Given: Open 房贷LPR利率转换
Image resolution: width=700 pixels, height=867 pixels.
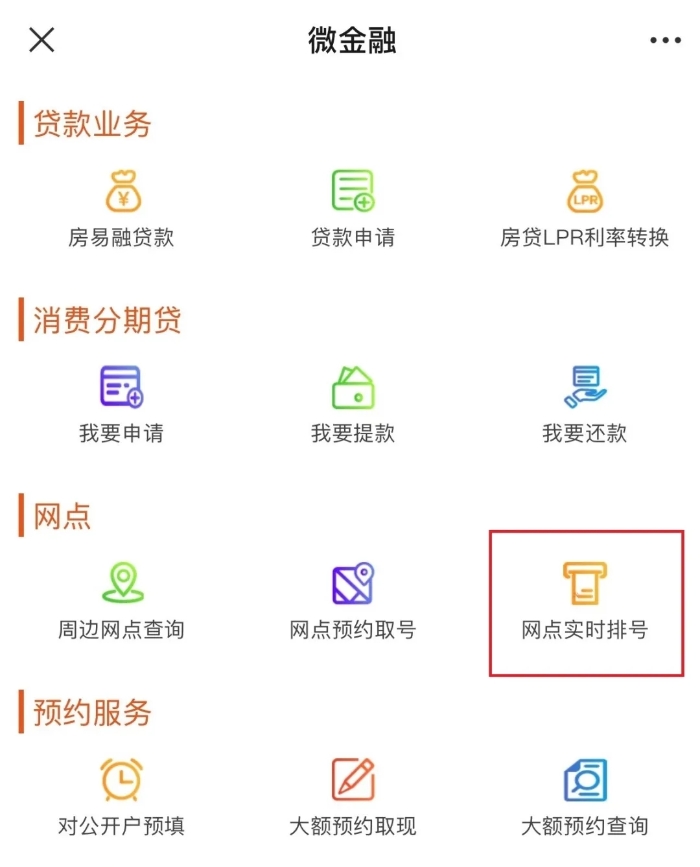Looking at the screenshot, I should pyautogui.click(x=584, y=208).
